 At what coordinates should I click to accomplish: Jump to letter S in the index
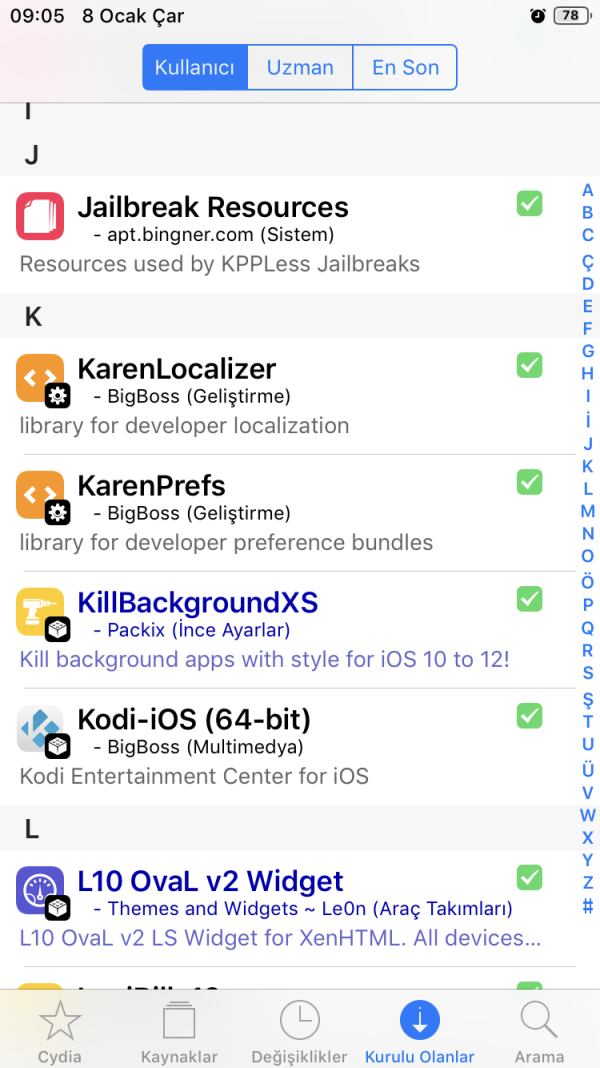(x=588, y=674)
